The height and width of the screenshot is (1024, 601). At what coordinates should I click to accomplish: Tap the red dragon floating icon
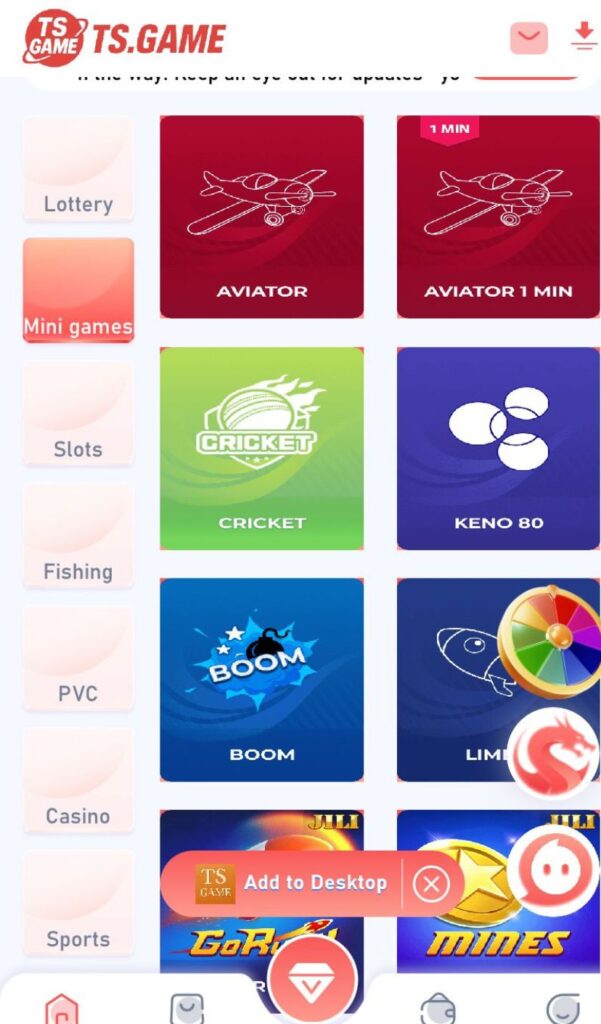[x=553, y=754]
